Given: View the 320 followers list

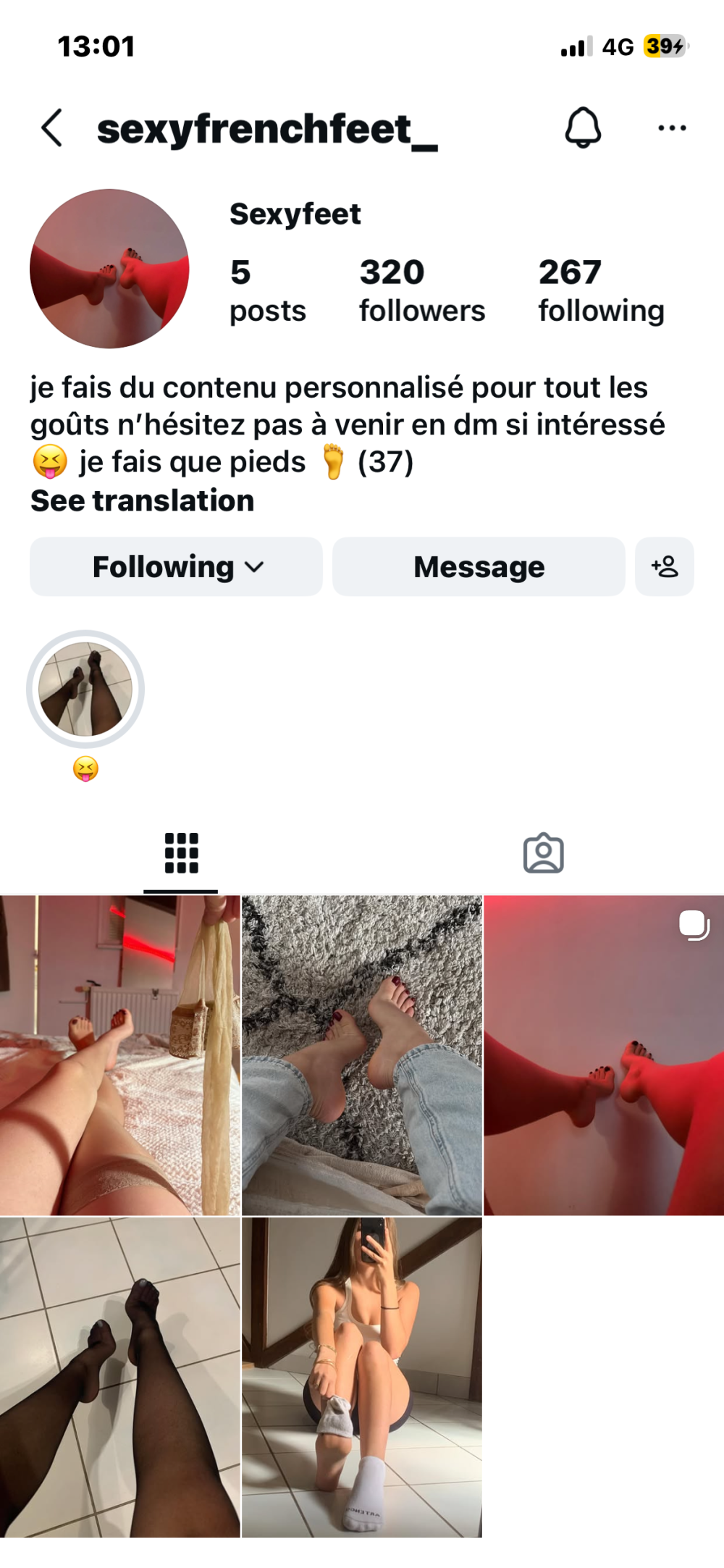Looking at the screenshot, I should pos(421,290).
